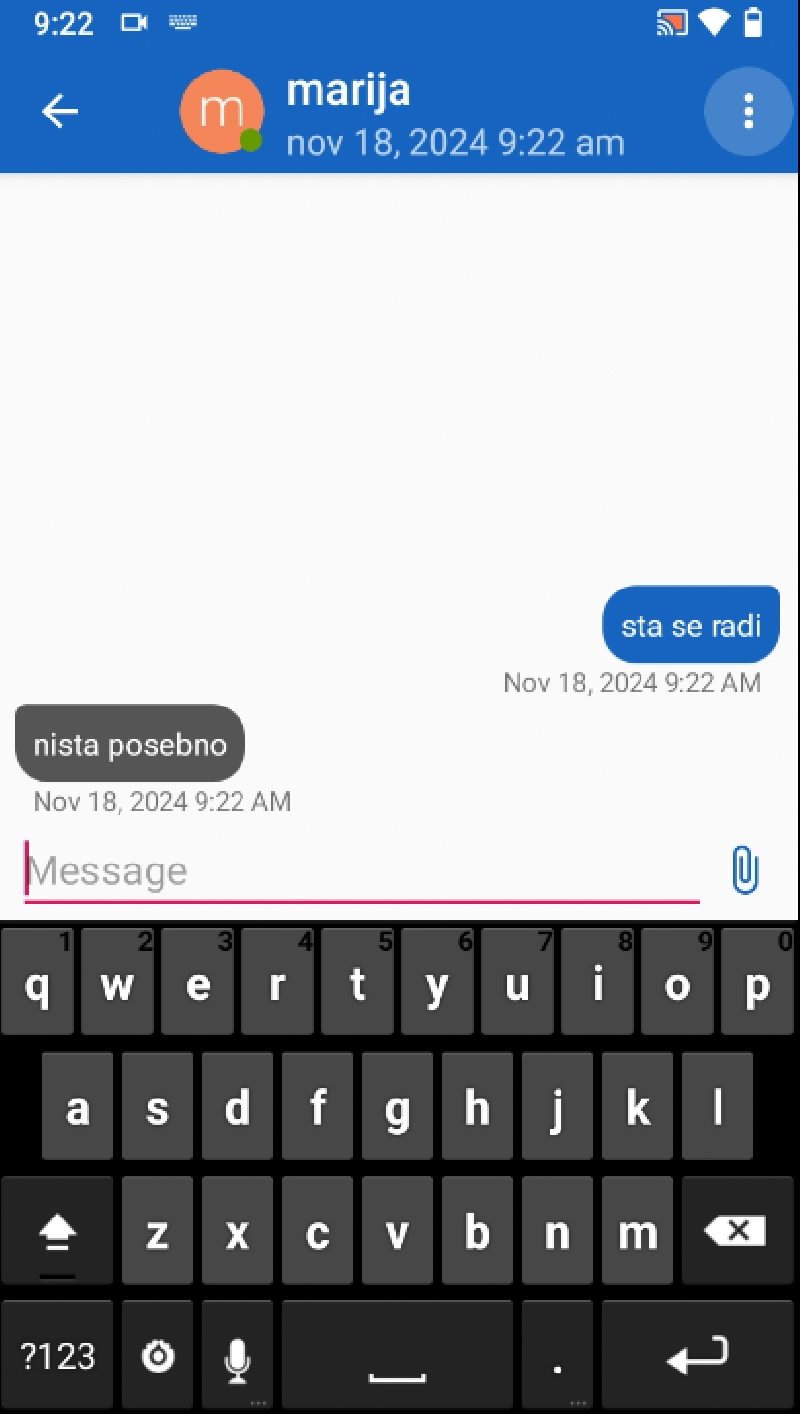Image resolution: width=800 pixels, height=1414 pixels.
Task: Attach a file with the paperclip
Action: 744,870
